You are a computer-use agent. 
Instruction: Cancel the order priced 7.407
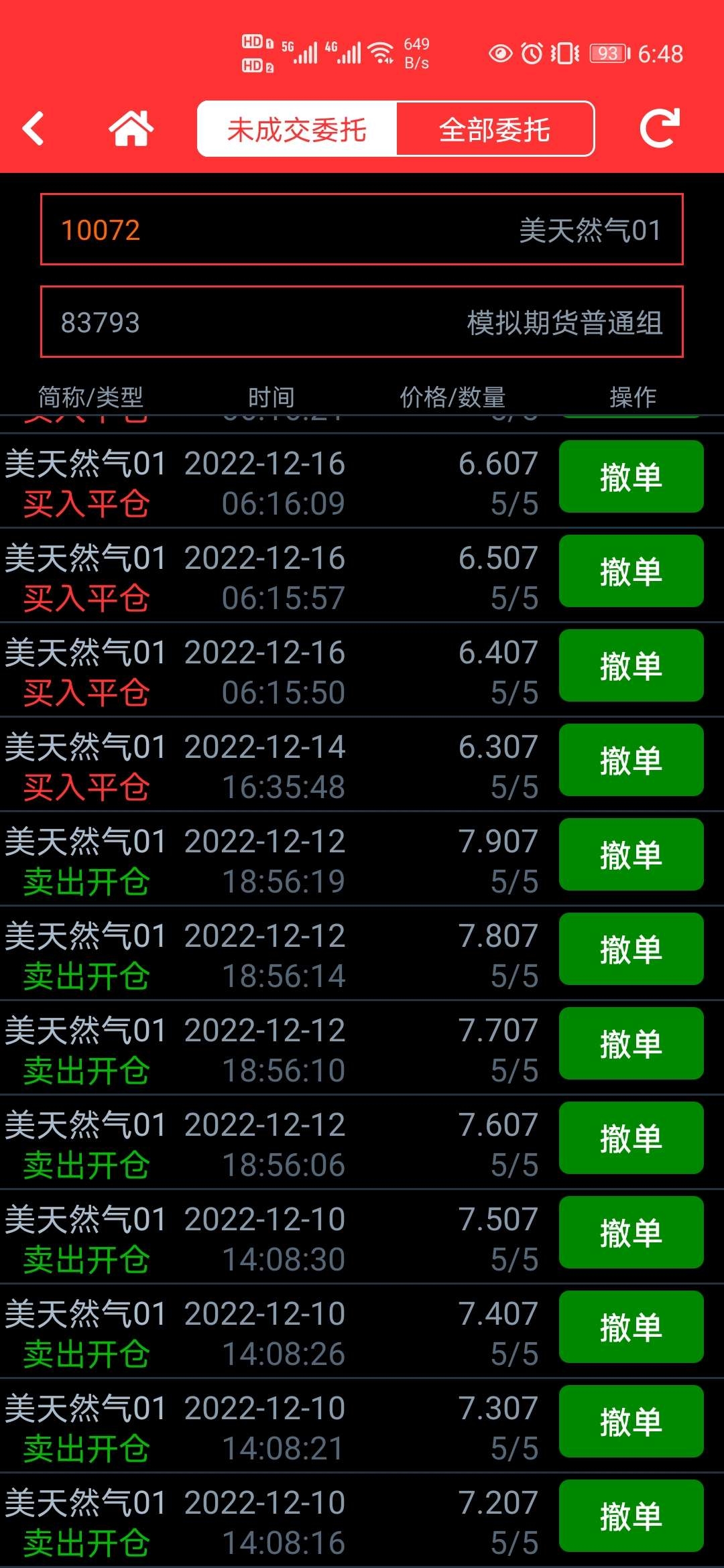[x=631, y=1327]
